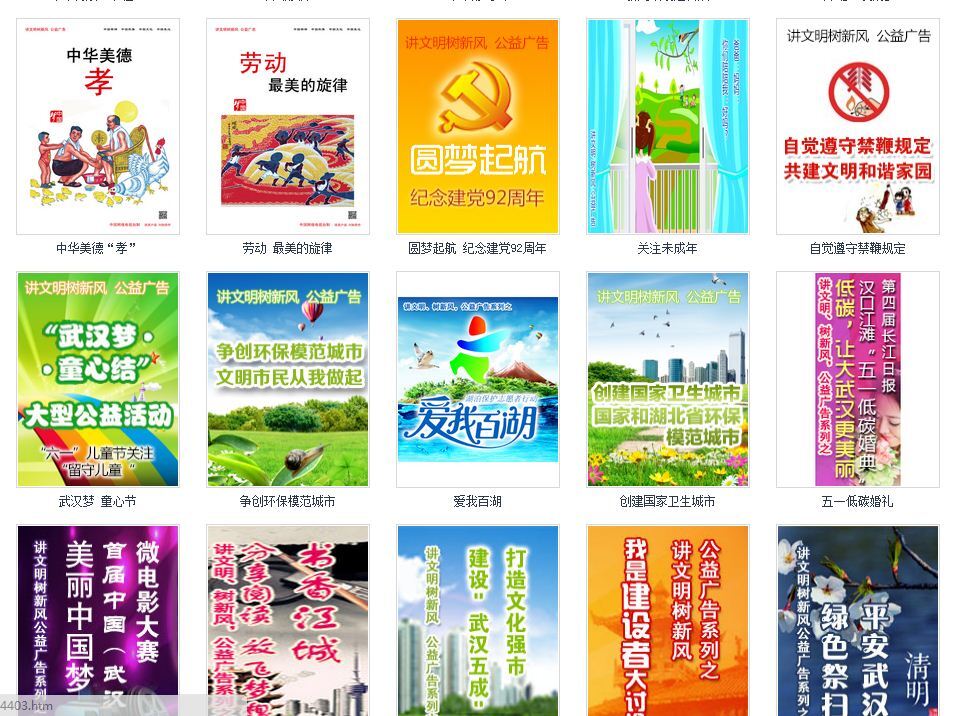975x716 pixels.
Task: View the 圆梦起航 纪念建党92周年 poster
Action: point(477,127)
